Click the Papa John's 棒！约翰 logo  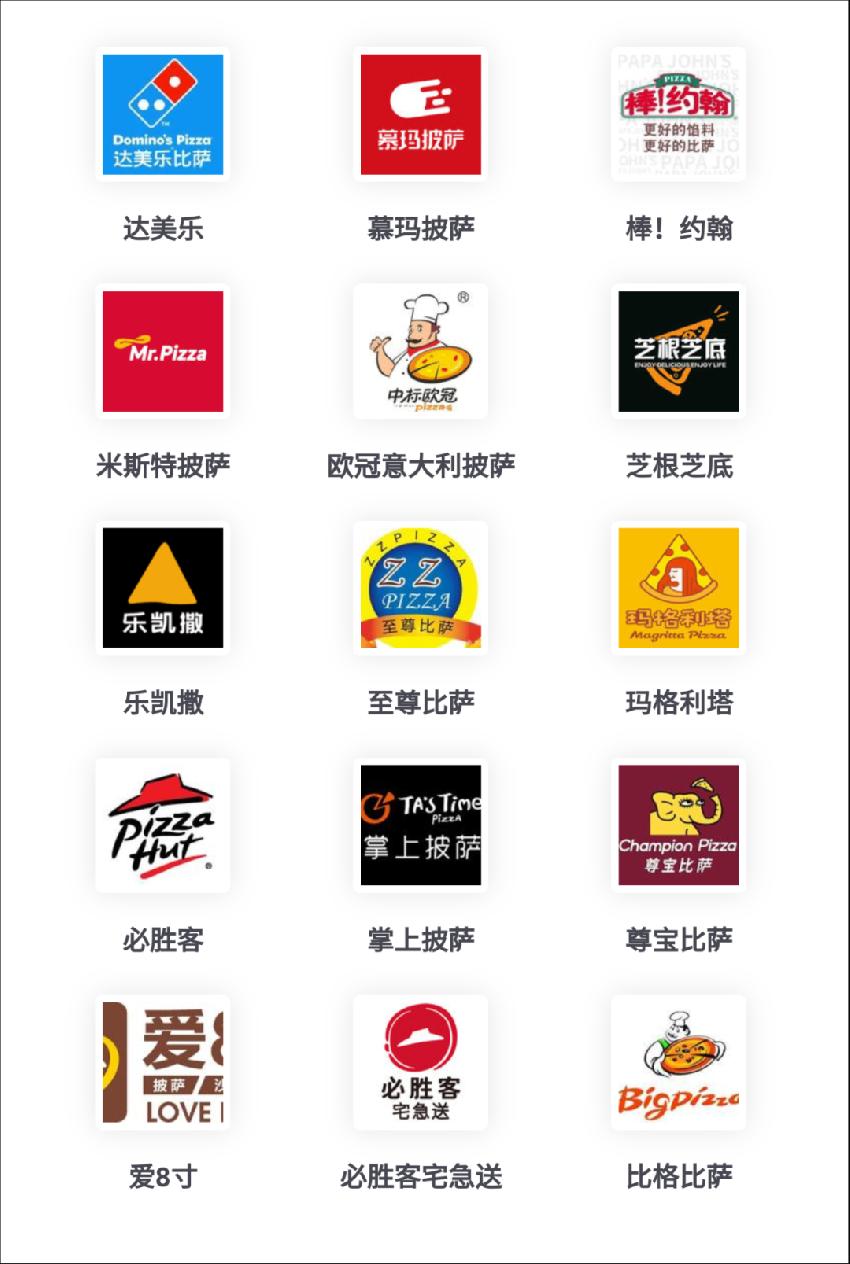[676, 115]
